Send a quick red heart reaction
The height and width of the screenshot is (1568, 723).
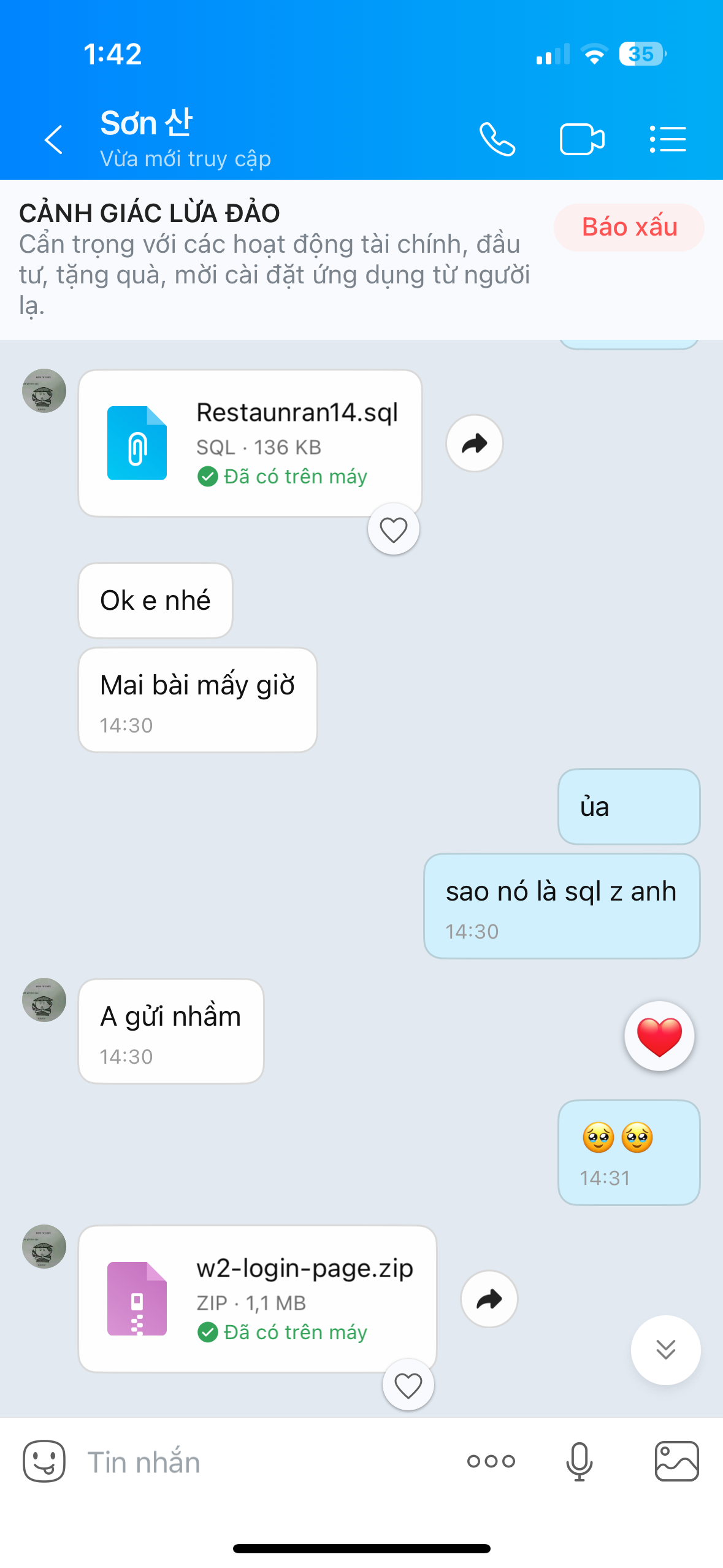tap(659, 1036)
